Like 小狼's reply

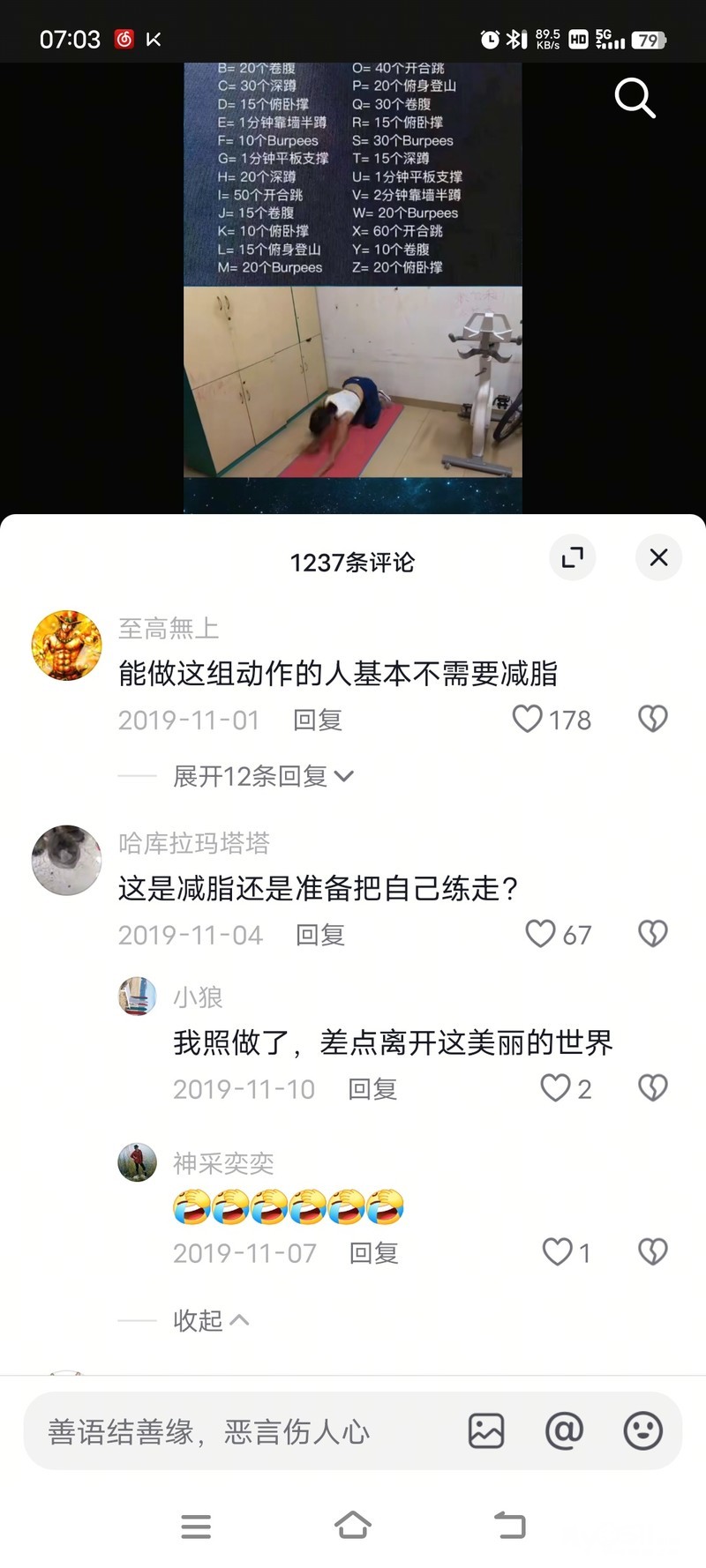click(x=555, y=1087)
